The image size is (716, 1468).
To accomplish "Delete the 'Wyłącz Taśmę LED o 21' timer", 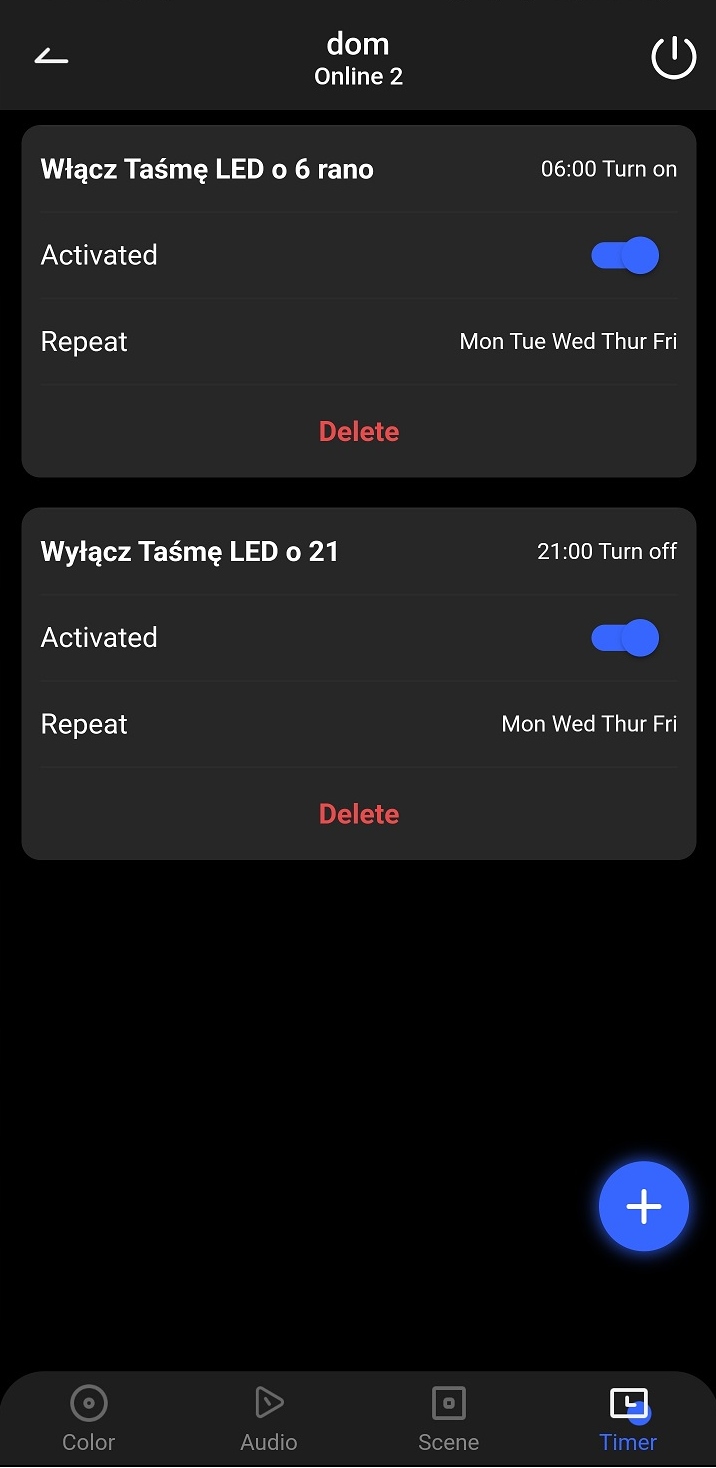I will pos(358,814).
